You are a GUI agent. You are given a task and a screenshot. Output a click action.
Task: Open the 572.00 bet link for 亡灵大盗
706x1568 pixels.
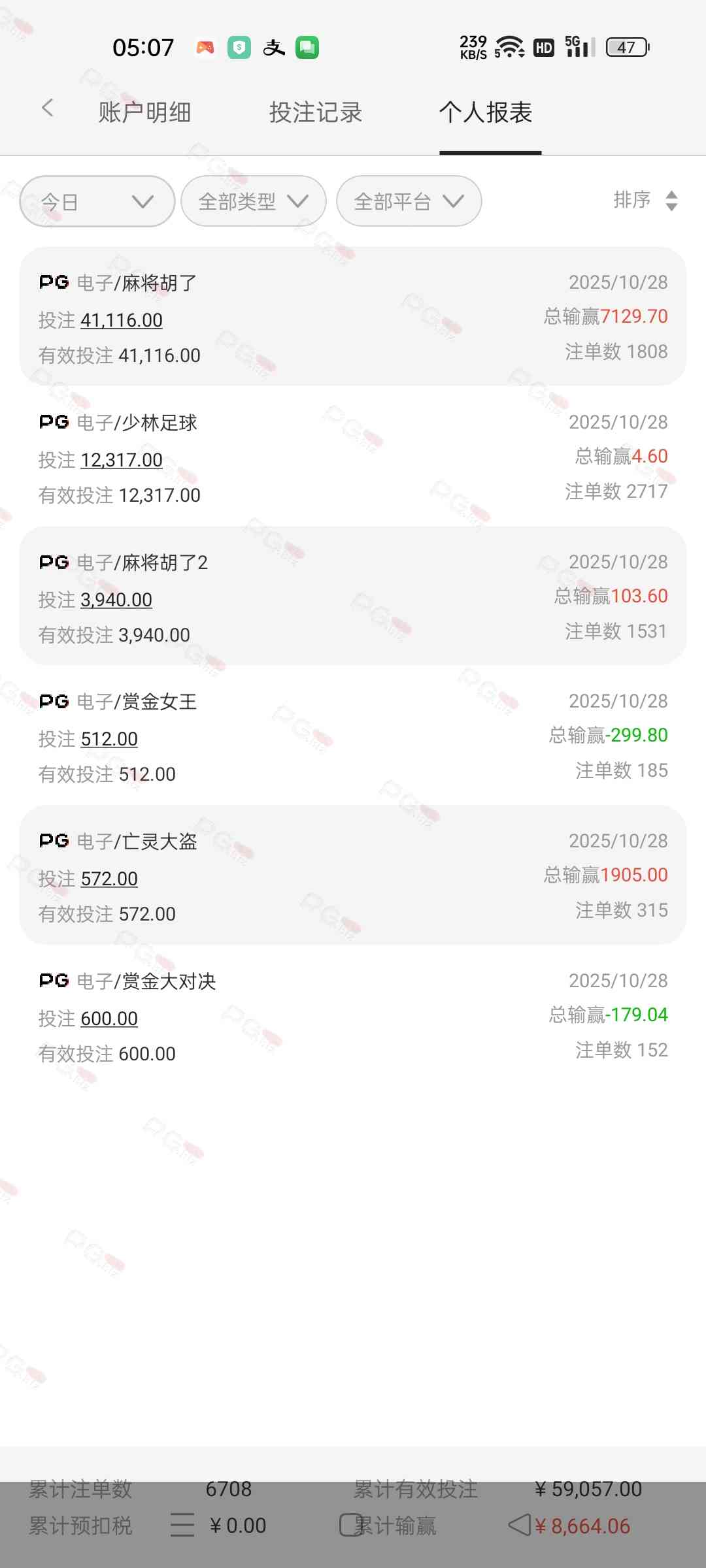point(109,879)
